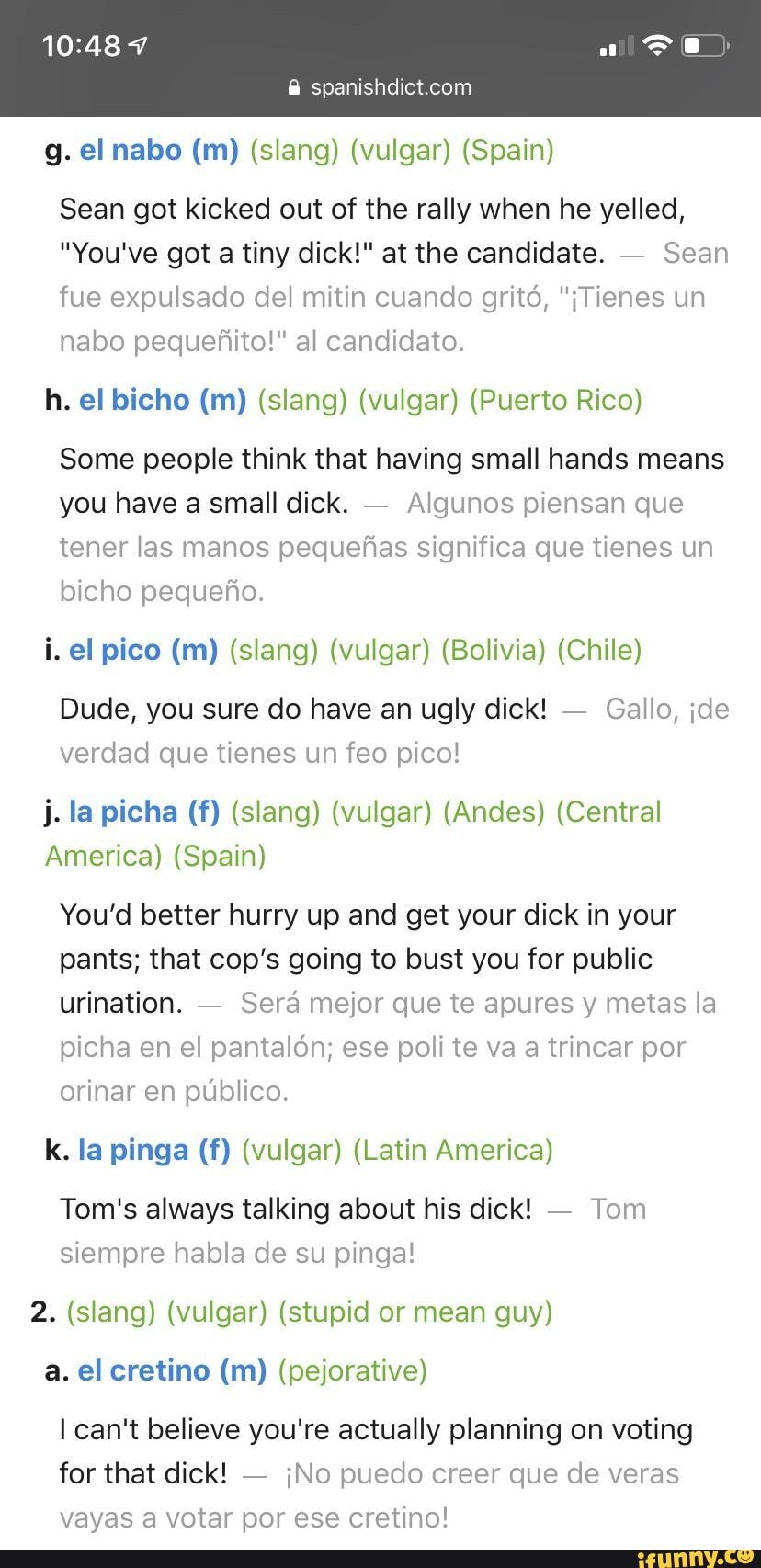Select the (slang) tag next to el nabo

(296, 150)
